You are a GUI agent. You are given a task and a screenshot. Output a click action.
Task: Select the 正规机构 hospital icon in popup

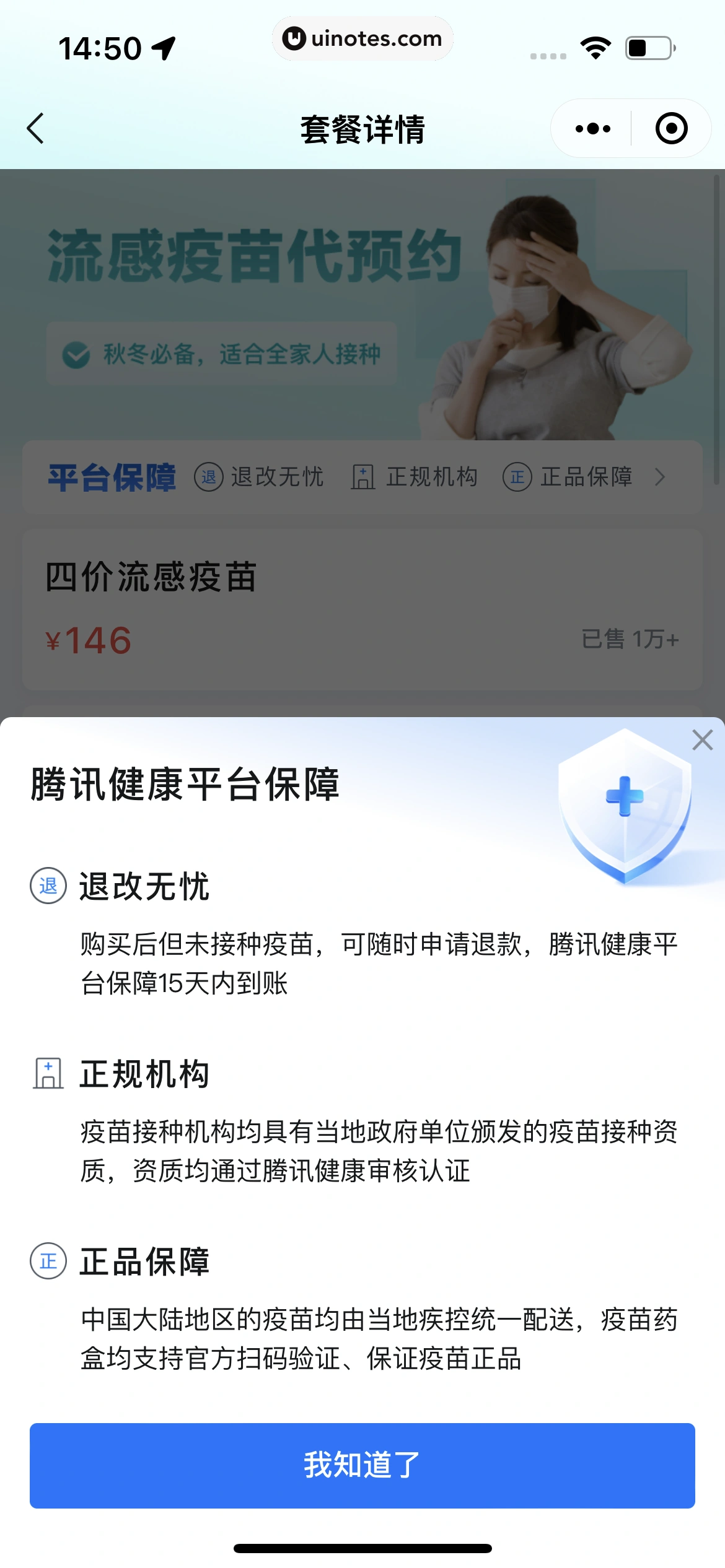(x=48, y=1074)
